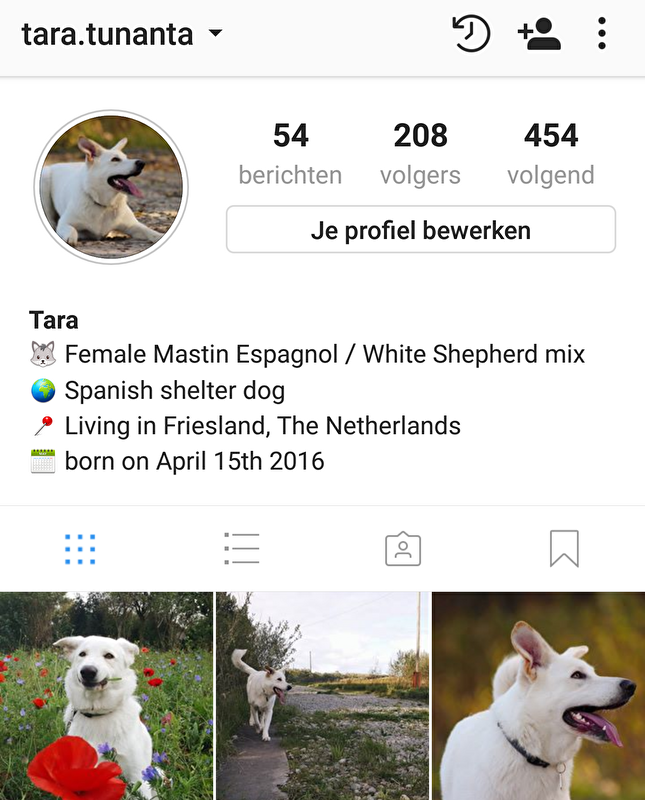
Task: Open the close-up dog portrait photo
Action: pos(538,696)
